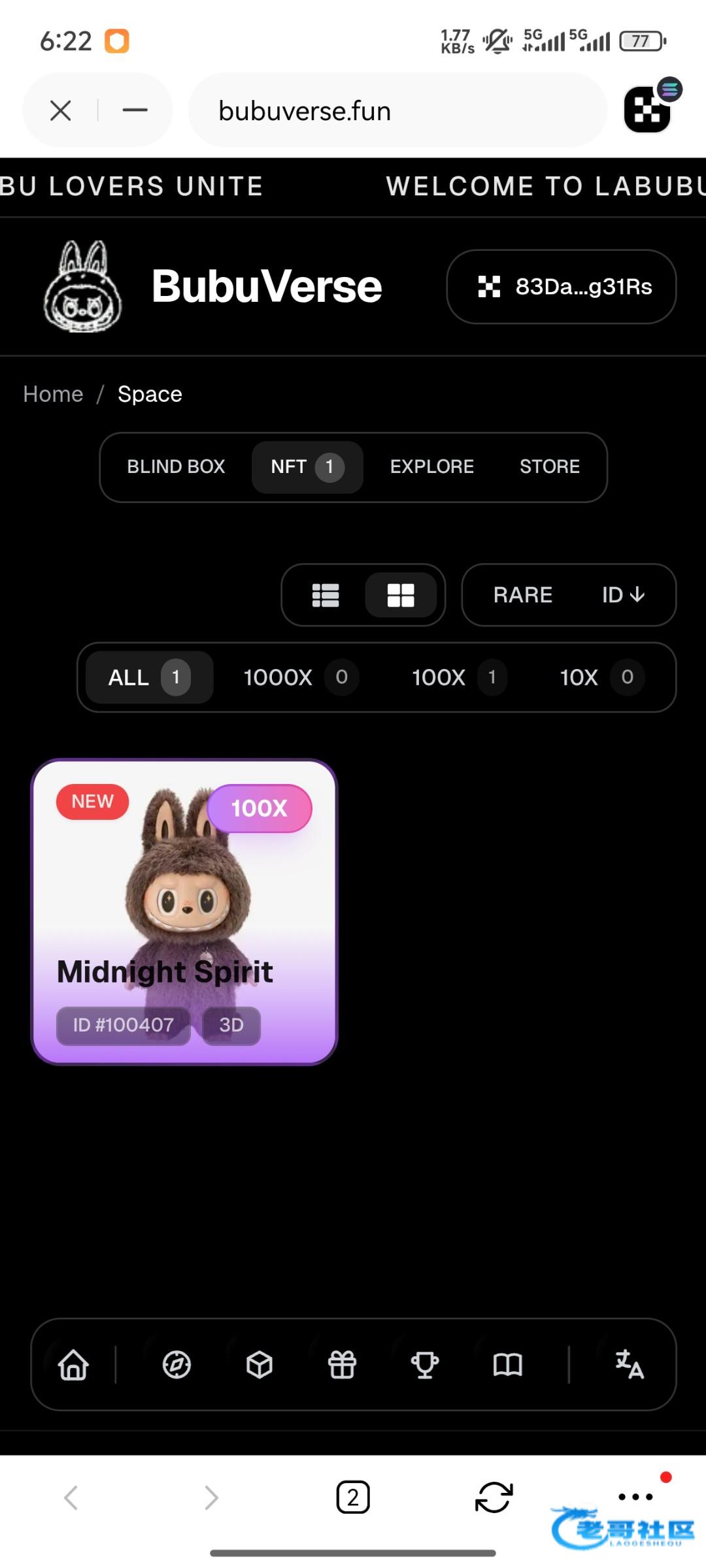Reload the page with the refresh icon
The height and width of the screenshot is (1568, 706).
494,1497
